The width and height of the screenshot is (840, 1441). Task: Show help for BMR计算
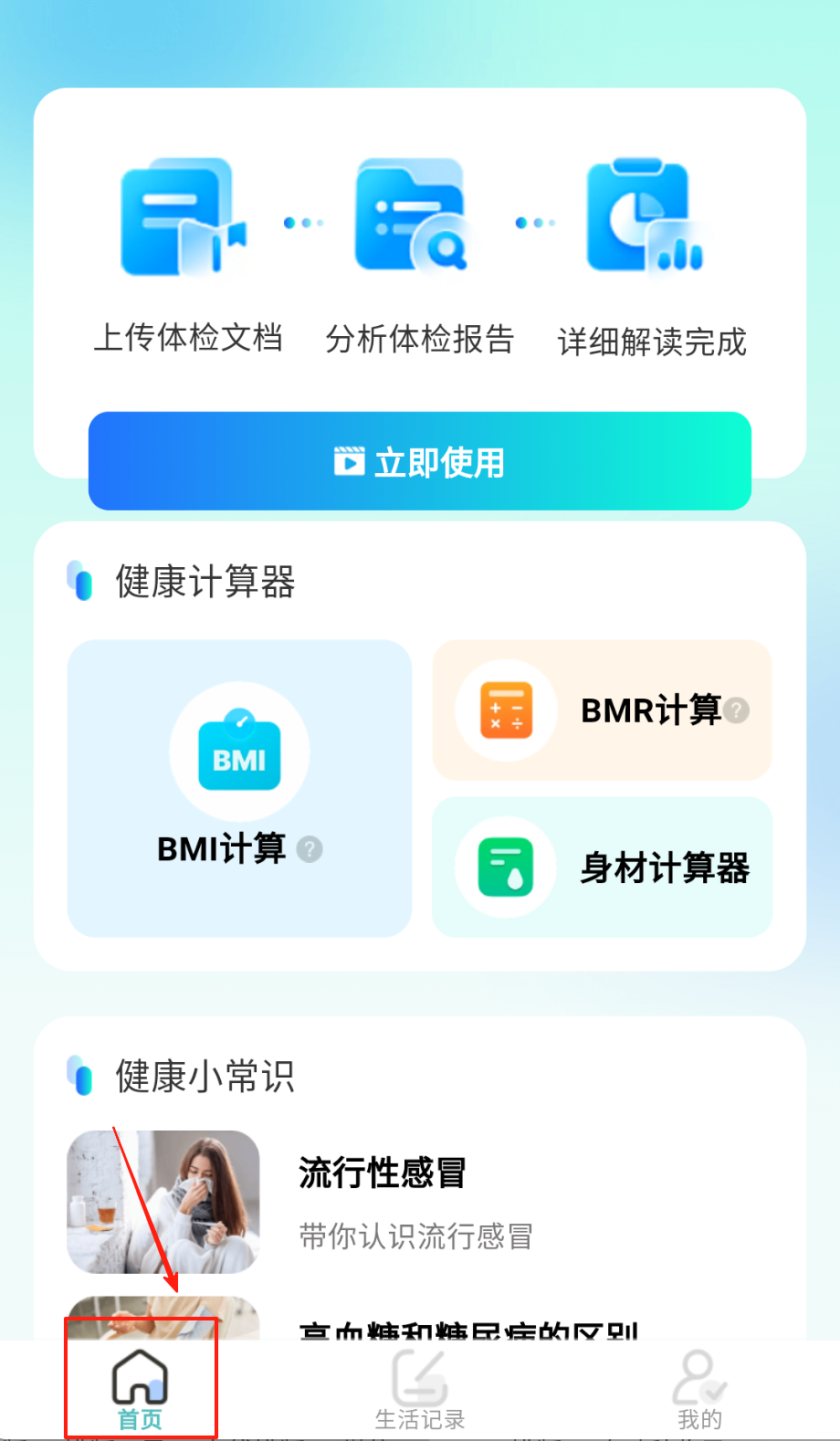click(737, 710)
